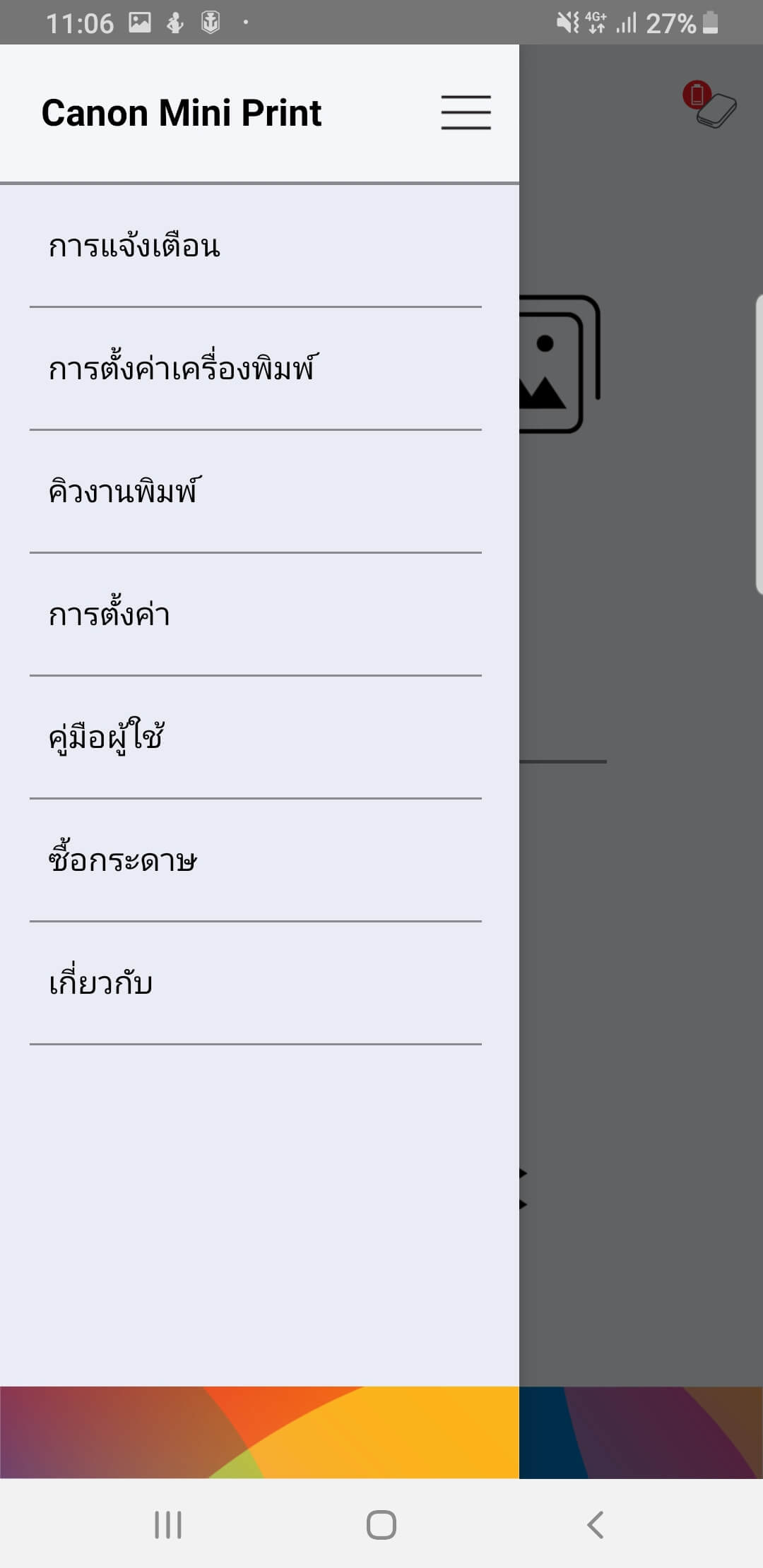Select ซื้อกระดาษ to buy paper
763x1568 pixels.
click(123, 860)
